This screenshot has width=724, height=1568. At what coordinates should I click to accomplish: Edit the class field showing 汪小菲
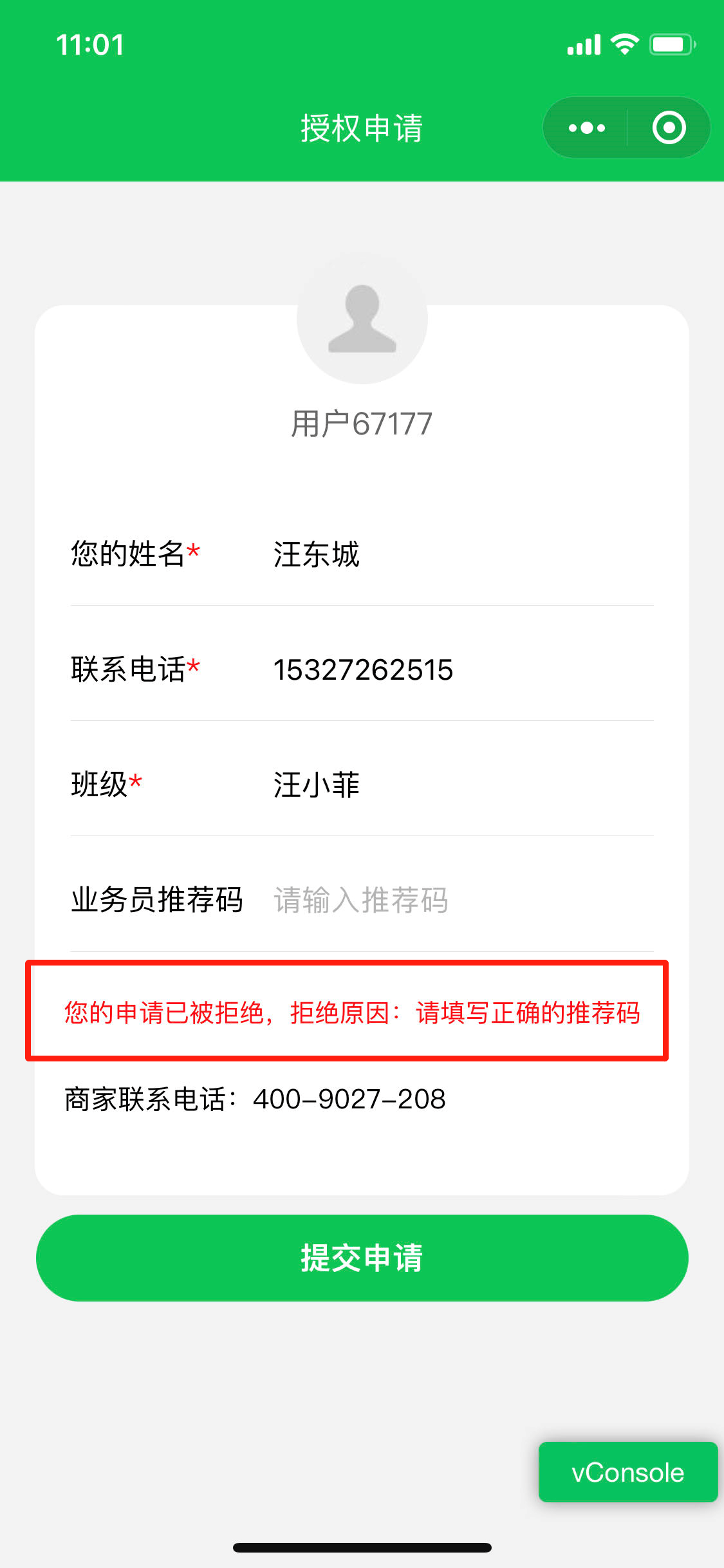click(450, 785)
